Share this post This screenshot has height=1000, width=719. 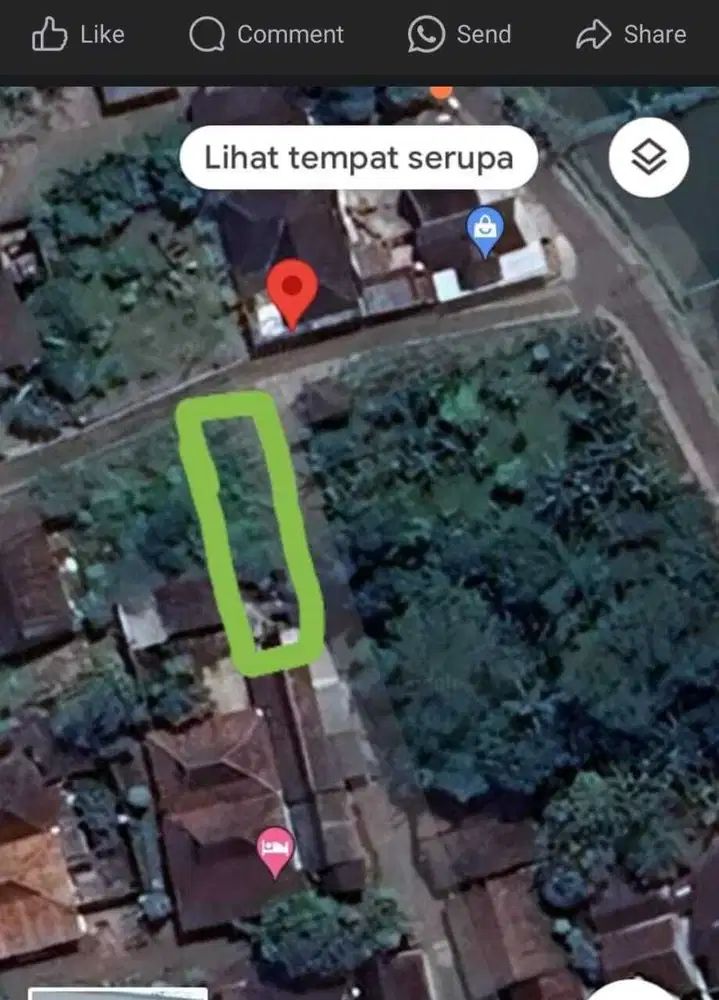click(631, 35)
